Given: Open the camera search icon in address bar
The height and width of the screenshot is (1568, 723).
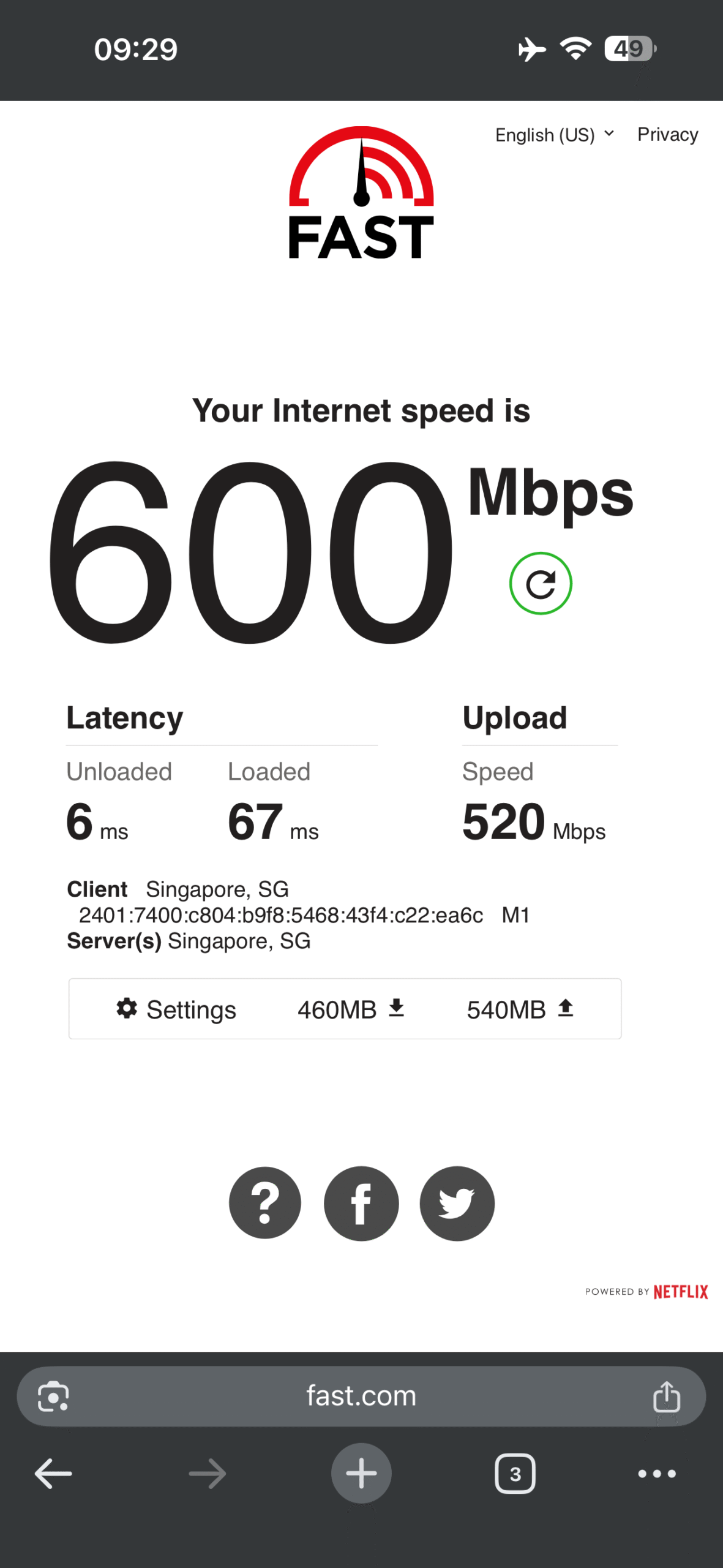Looking at the screenshot, I should point(53,1396).
